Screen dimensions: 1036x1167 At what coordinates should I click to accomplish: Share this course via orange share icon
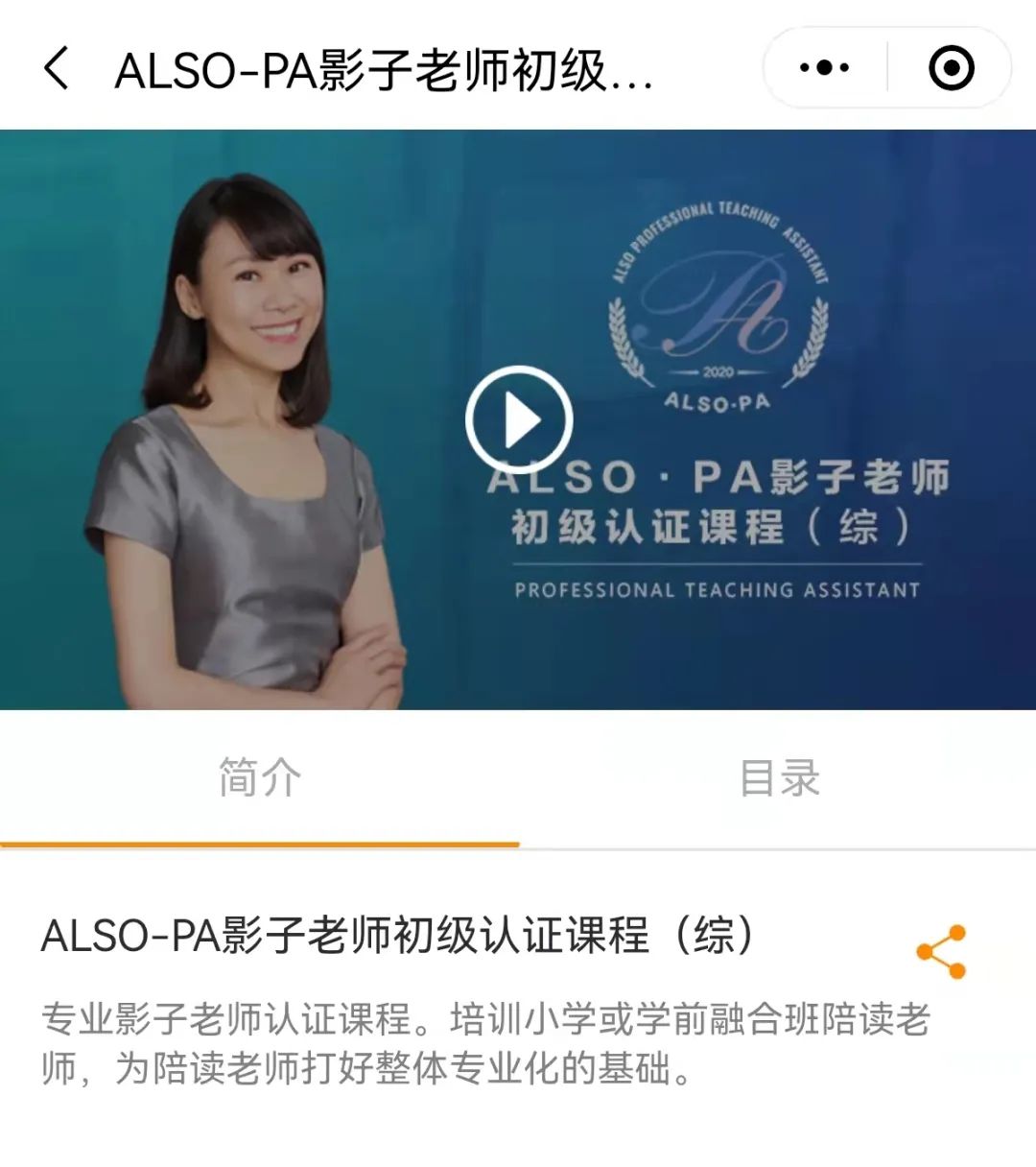pos(941,952)
